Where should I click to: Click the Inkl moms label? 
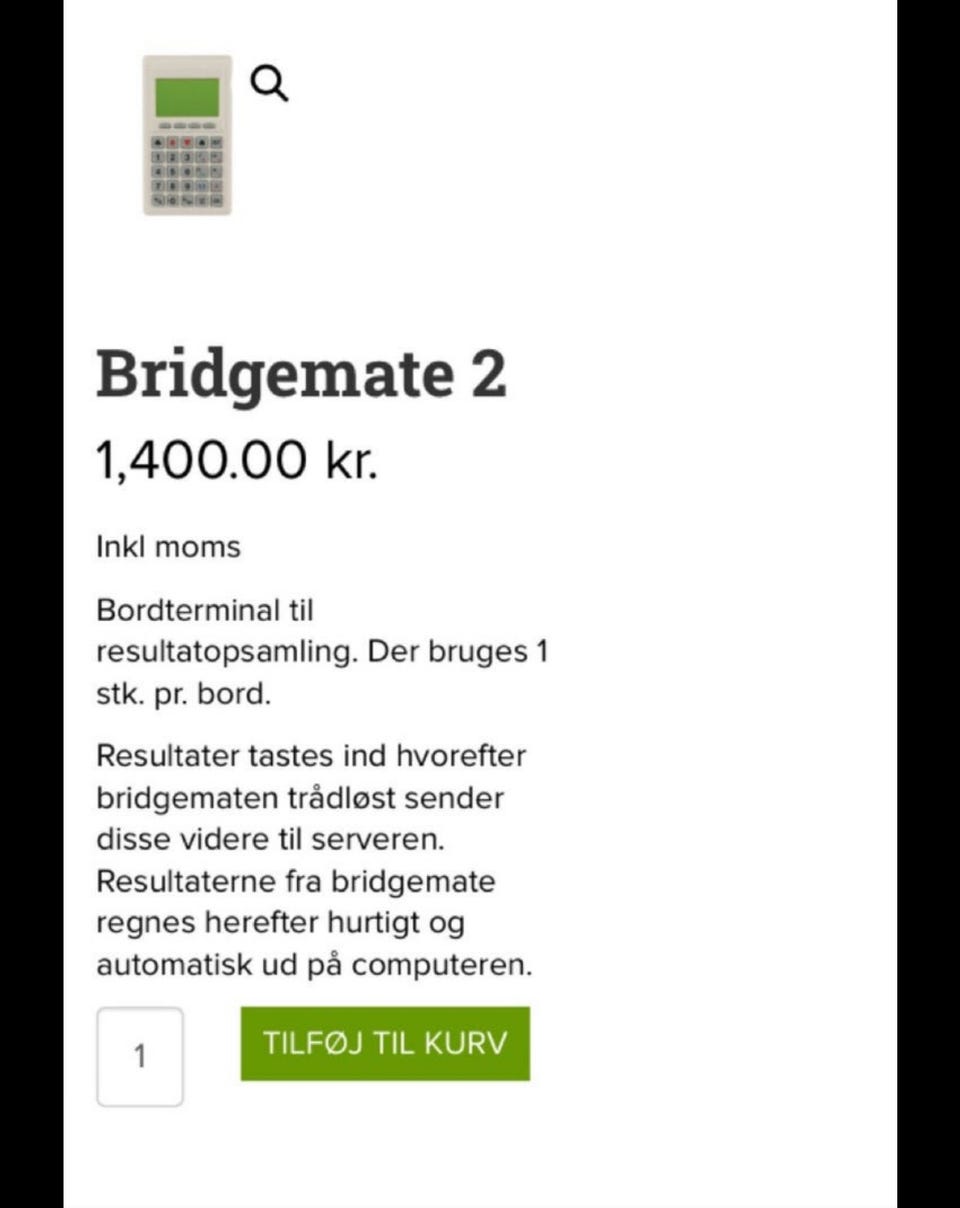tap(167, 546)
